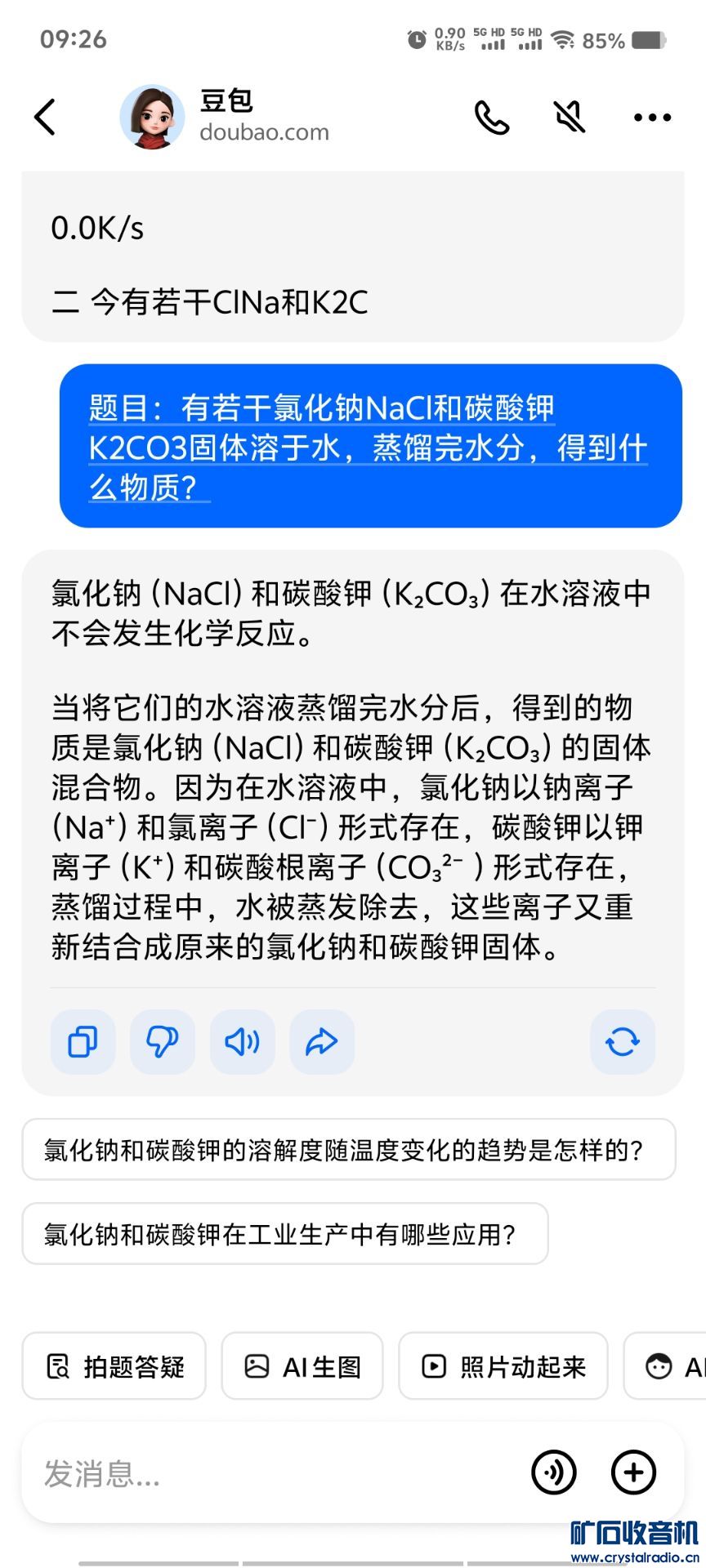Start a voice call with 豆包
706x1568 pixels.
click(492, 117)
